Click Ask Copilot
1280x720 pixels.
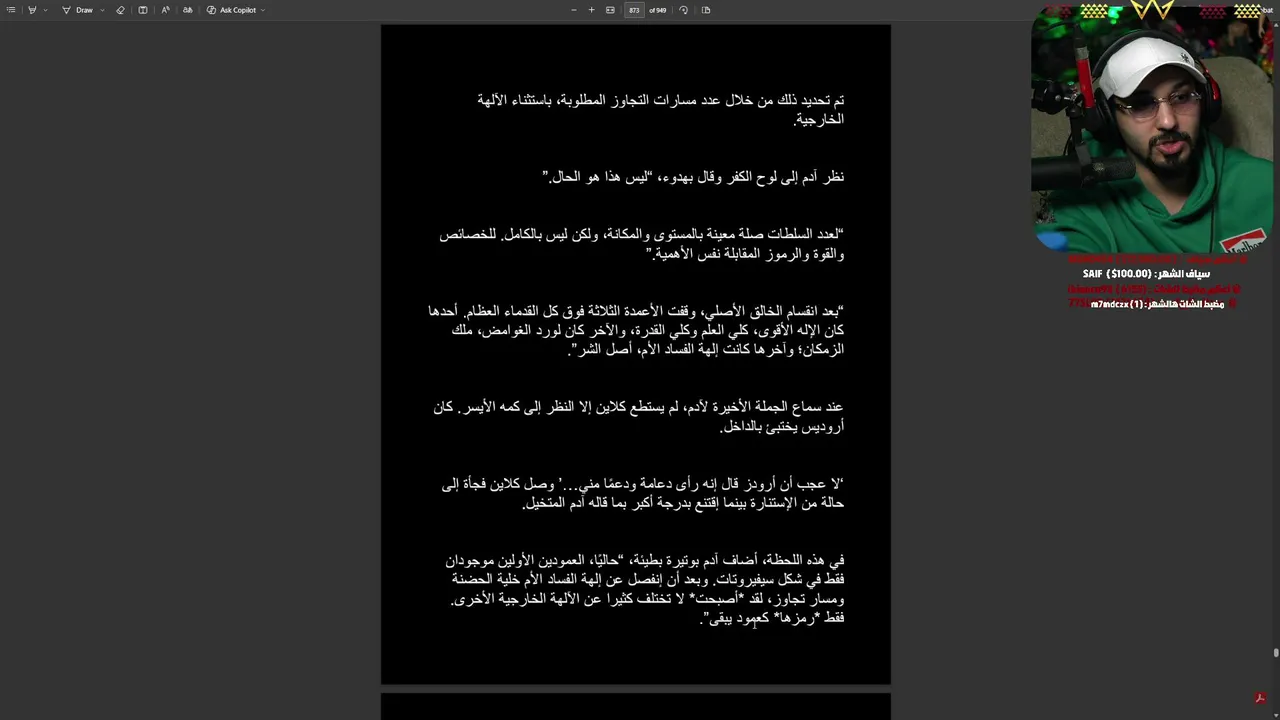point(232,10)
